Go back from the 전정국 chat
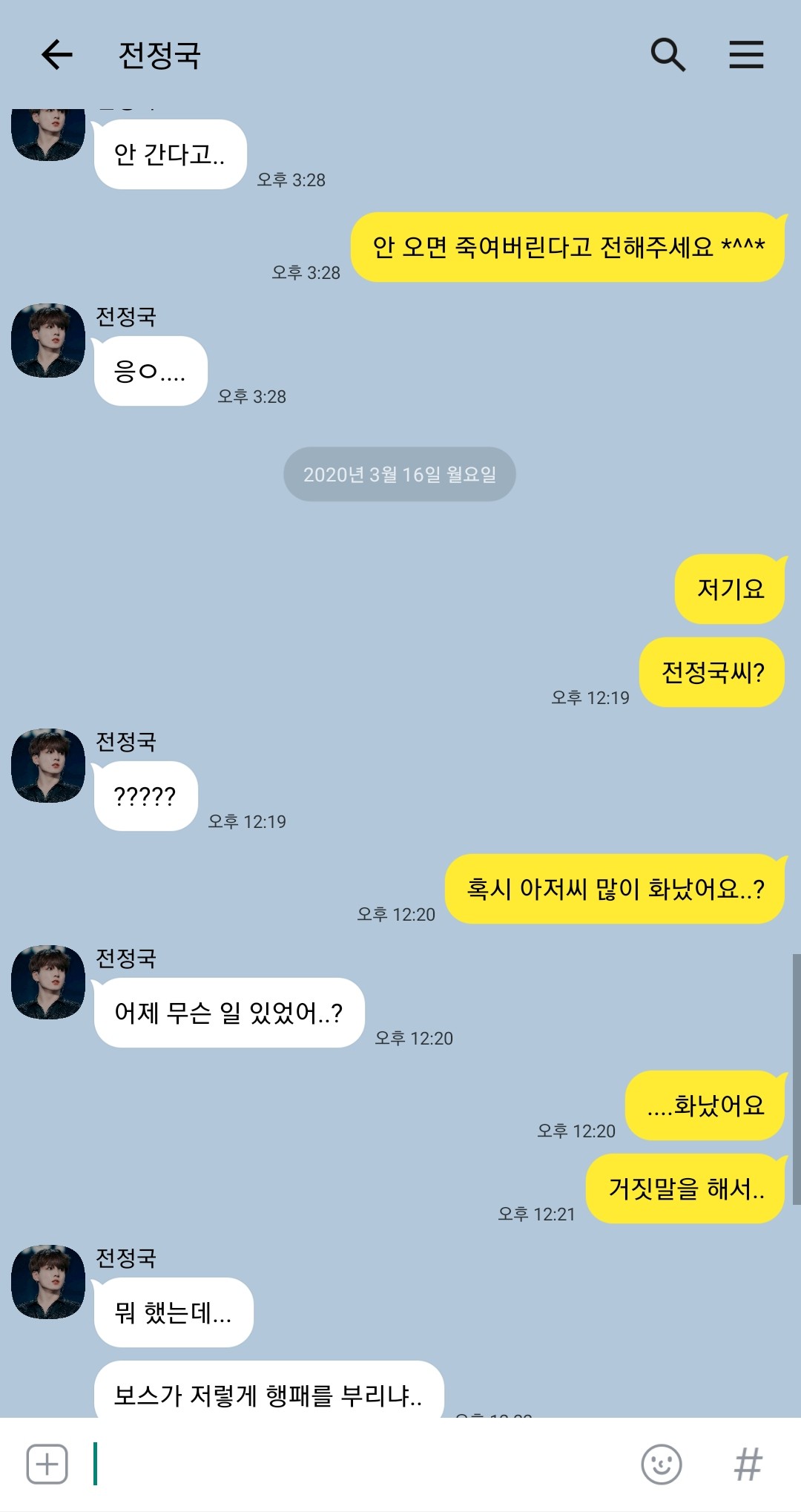Viewport: 801px width, 1512px height. pos(57,55)
